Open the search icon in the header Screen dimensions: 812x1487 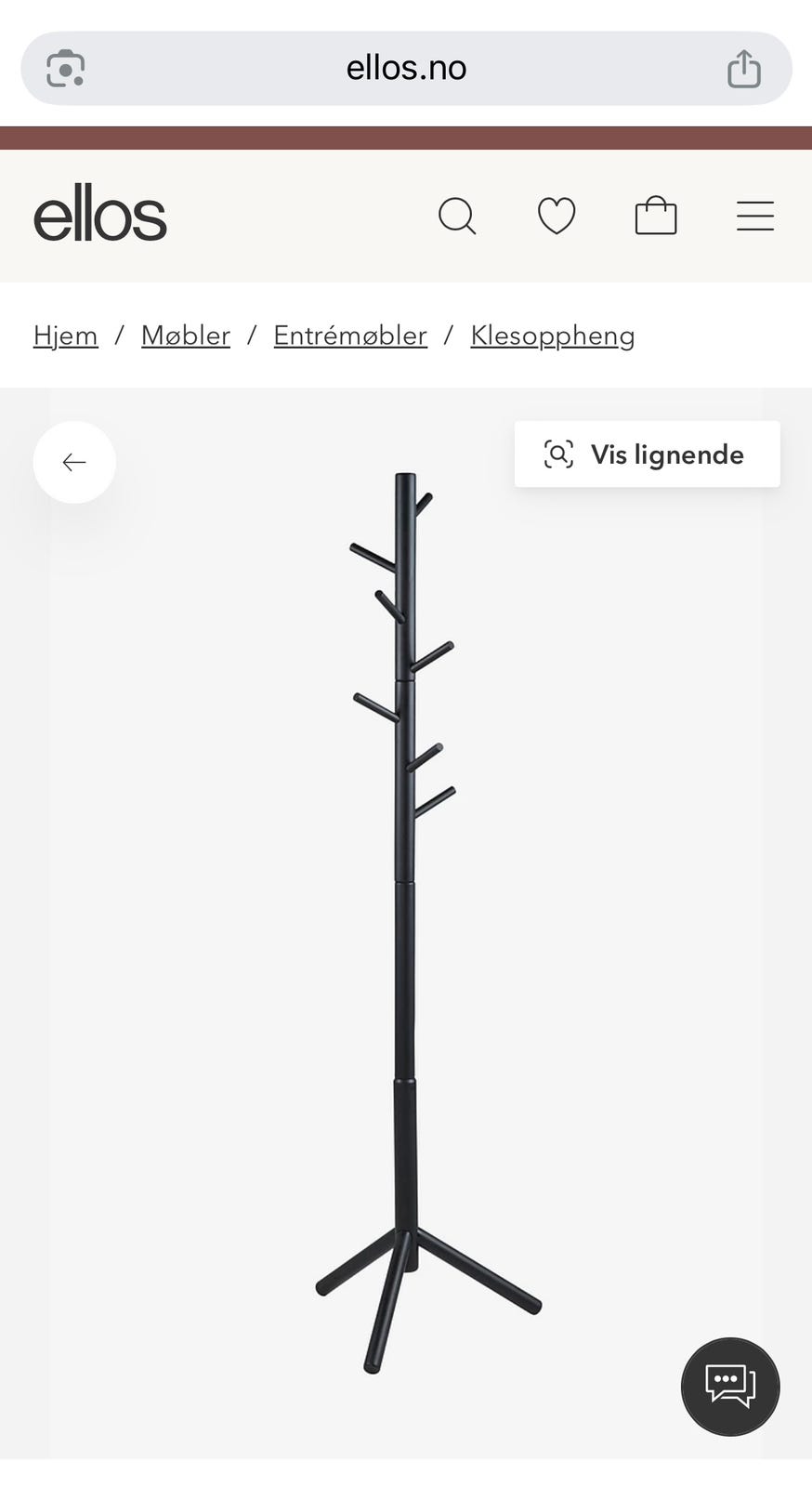[457, 217]
